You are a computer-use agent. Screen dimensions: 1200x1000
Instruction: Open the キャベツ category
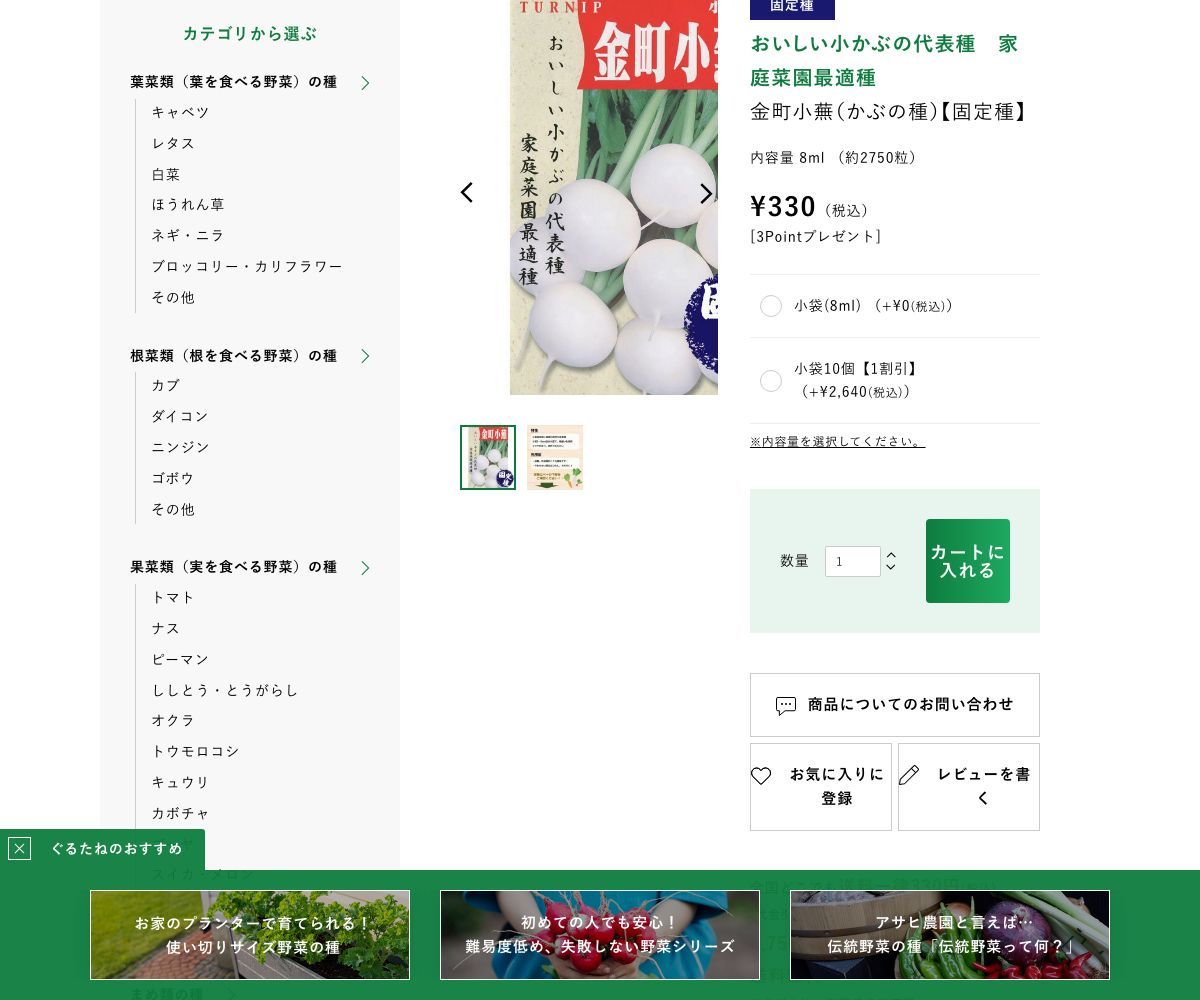pyautogui.click(x=181, y=112)
